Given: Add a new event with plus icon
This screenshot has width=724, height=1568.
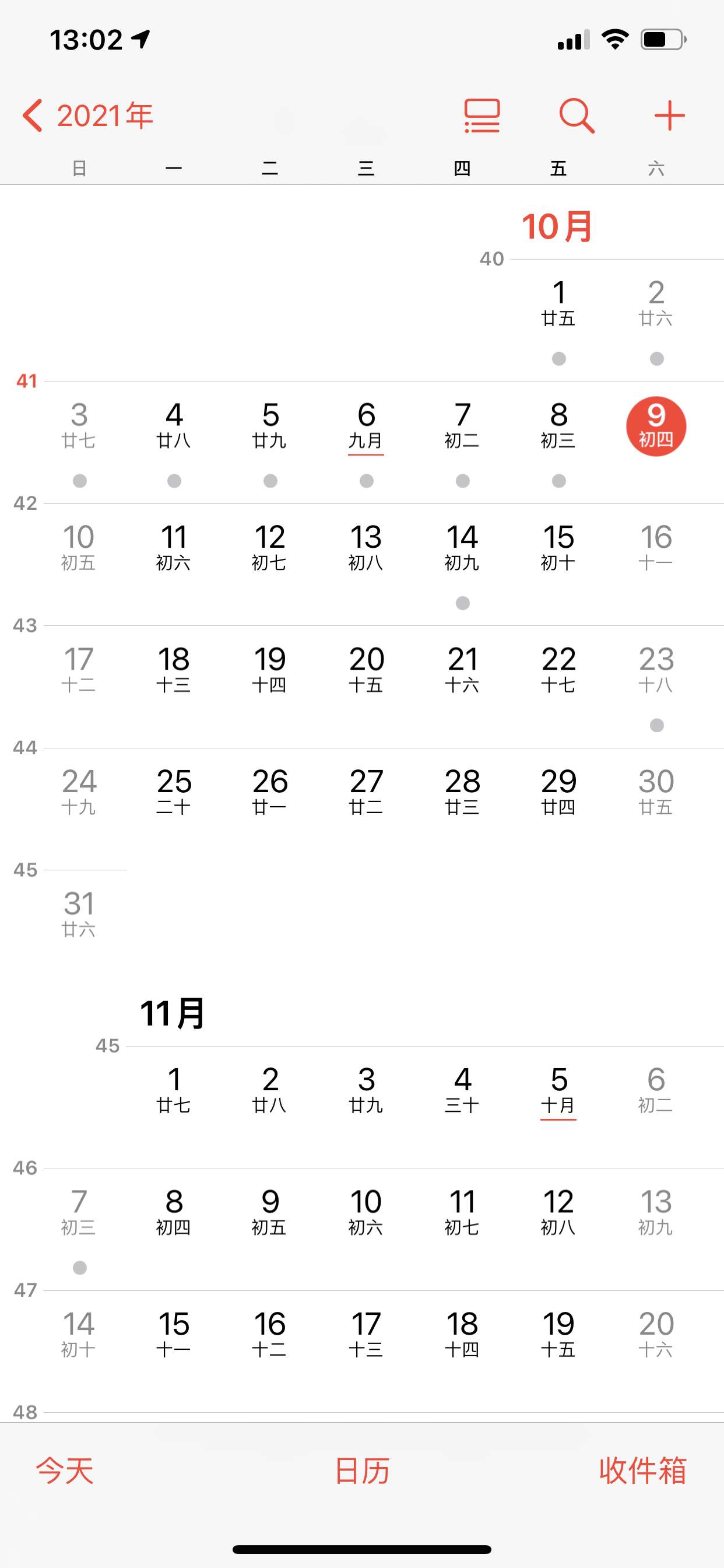Looking at the screenshot, I should click(x=669, y=116).
